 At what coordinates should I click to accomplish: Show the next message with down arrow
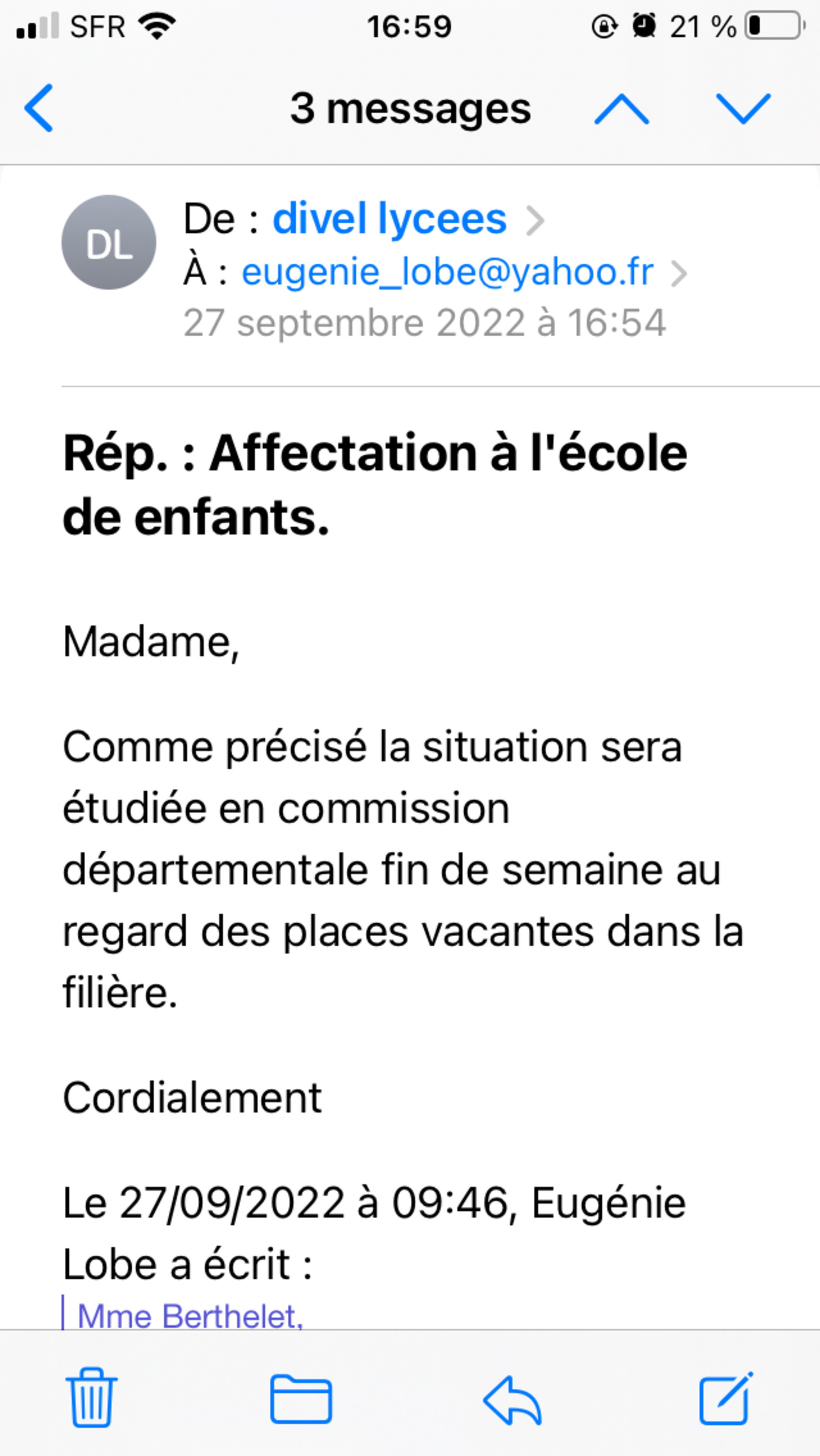click(x=742, y=109)
